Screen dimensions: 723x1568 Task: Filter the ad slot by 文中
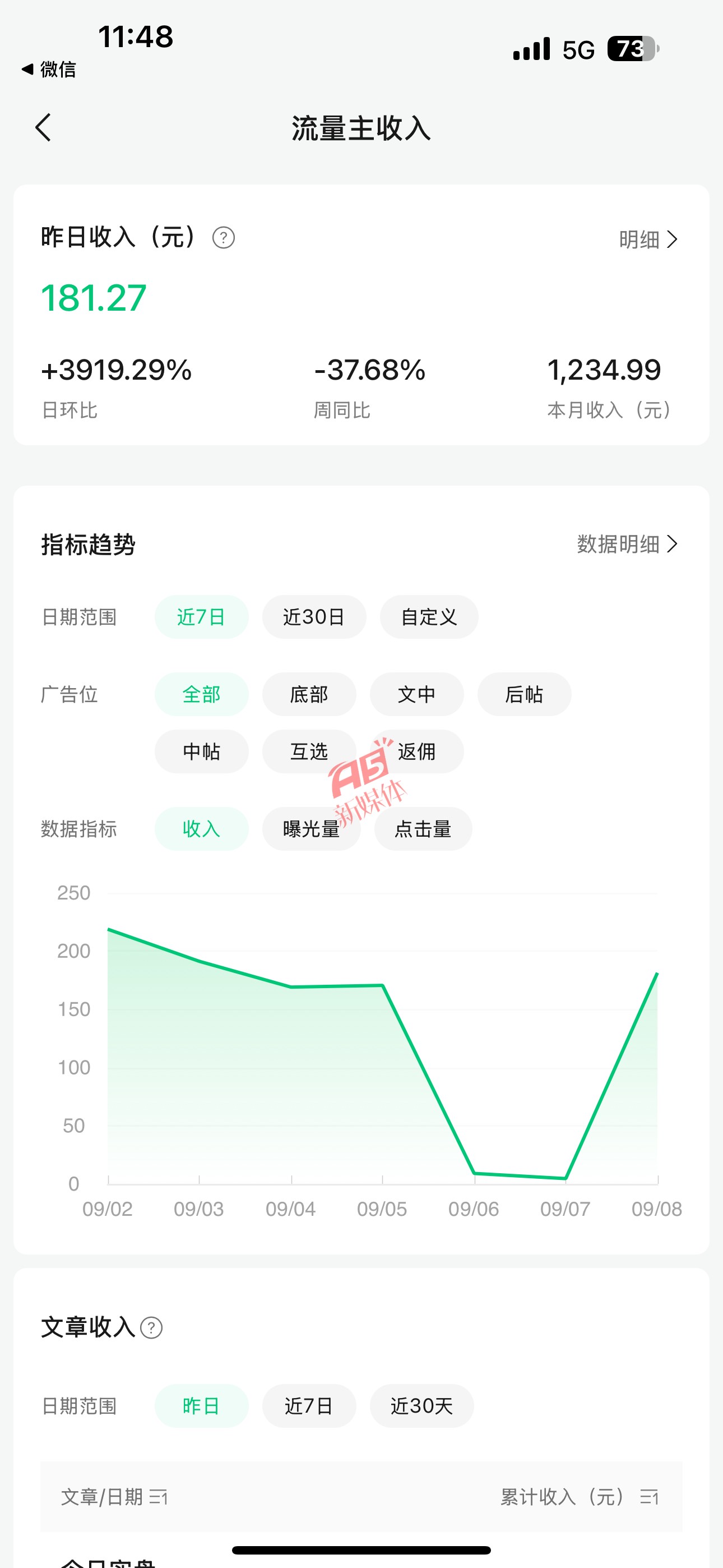tap(416, 694)
